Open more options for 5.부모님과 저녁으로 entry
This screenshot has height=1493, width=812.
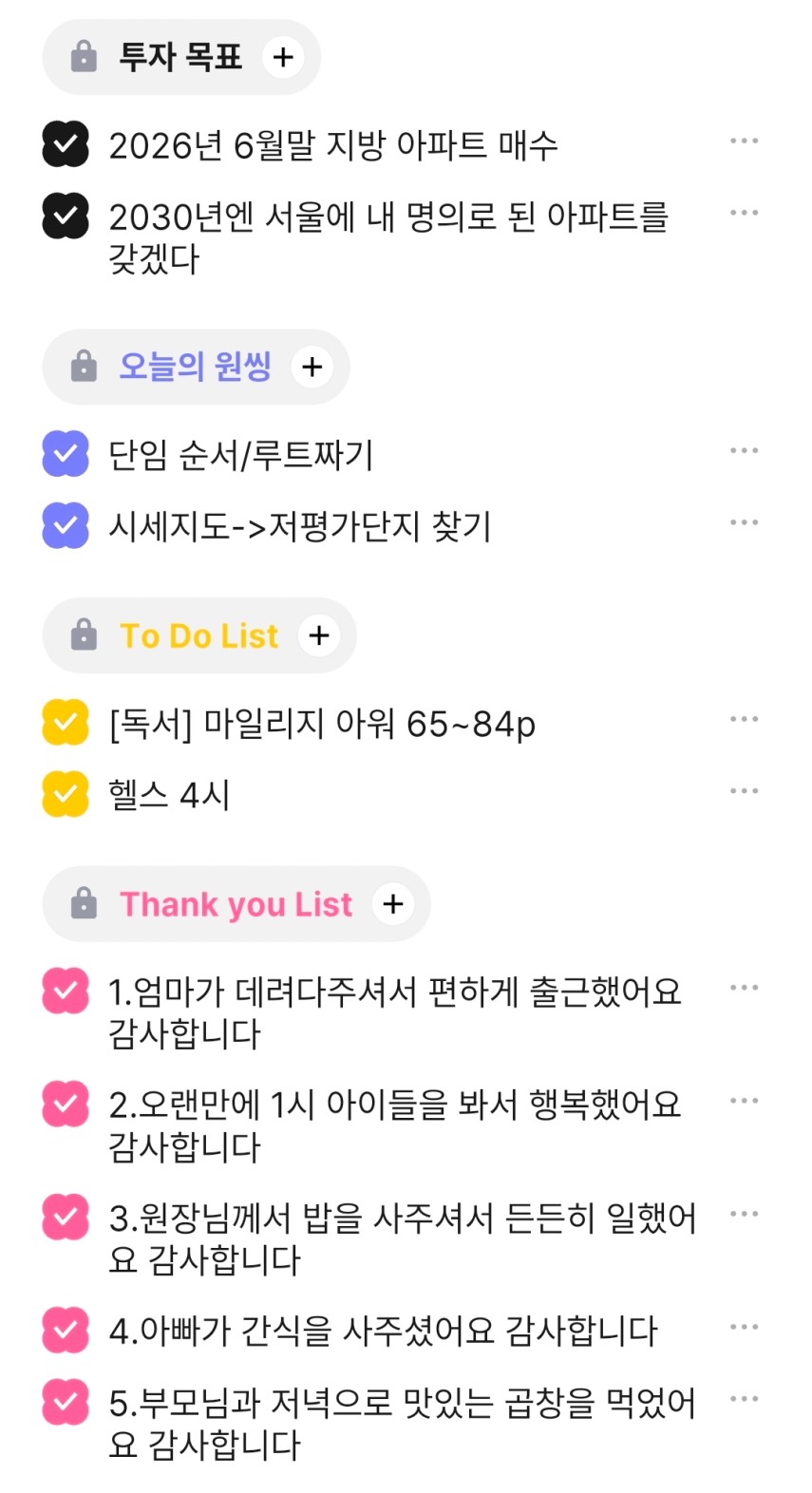click(x=744, y=1399)
